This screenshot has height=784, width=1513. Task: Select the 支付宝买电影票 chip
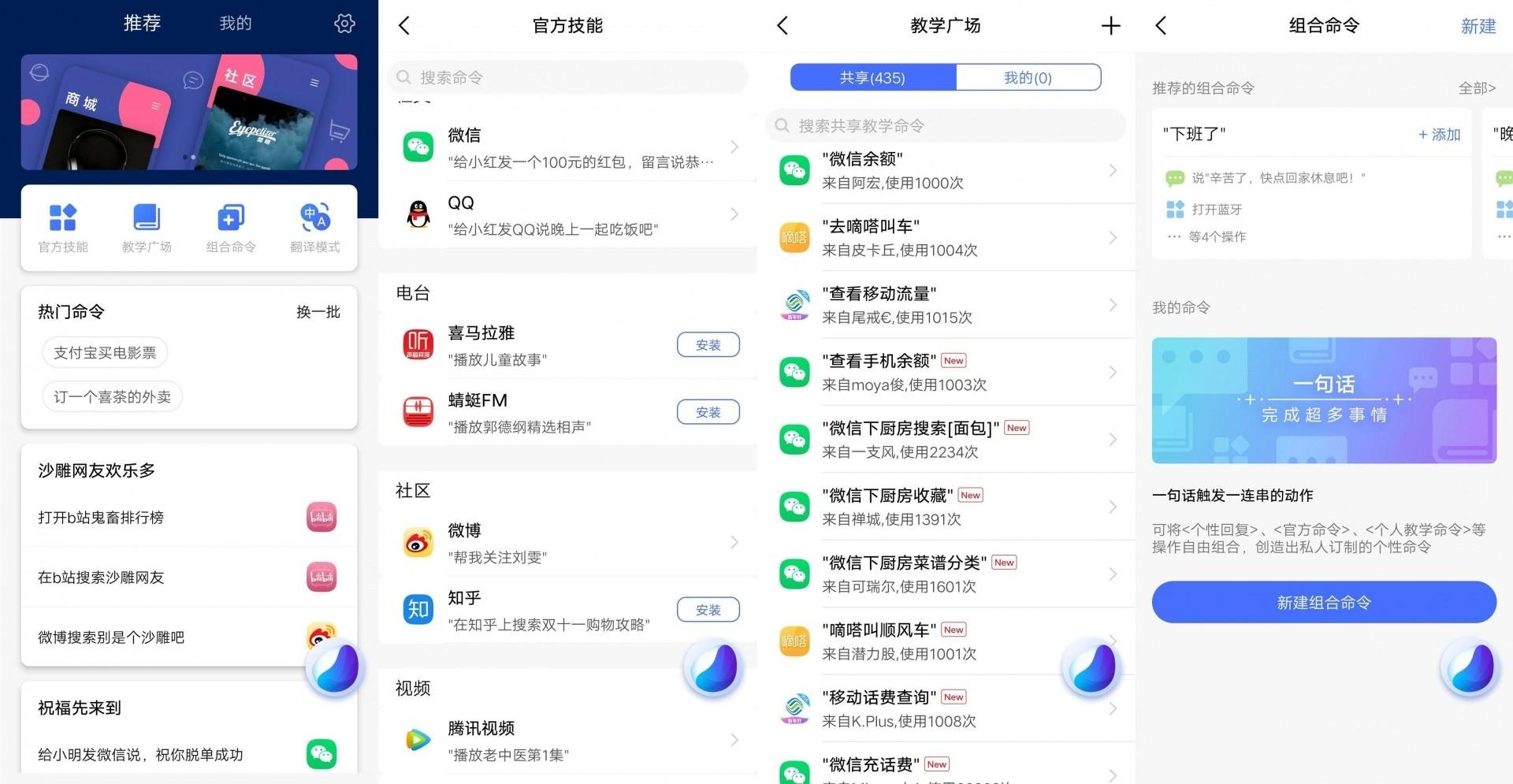tap(105, 353)
